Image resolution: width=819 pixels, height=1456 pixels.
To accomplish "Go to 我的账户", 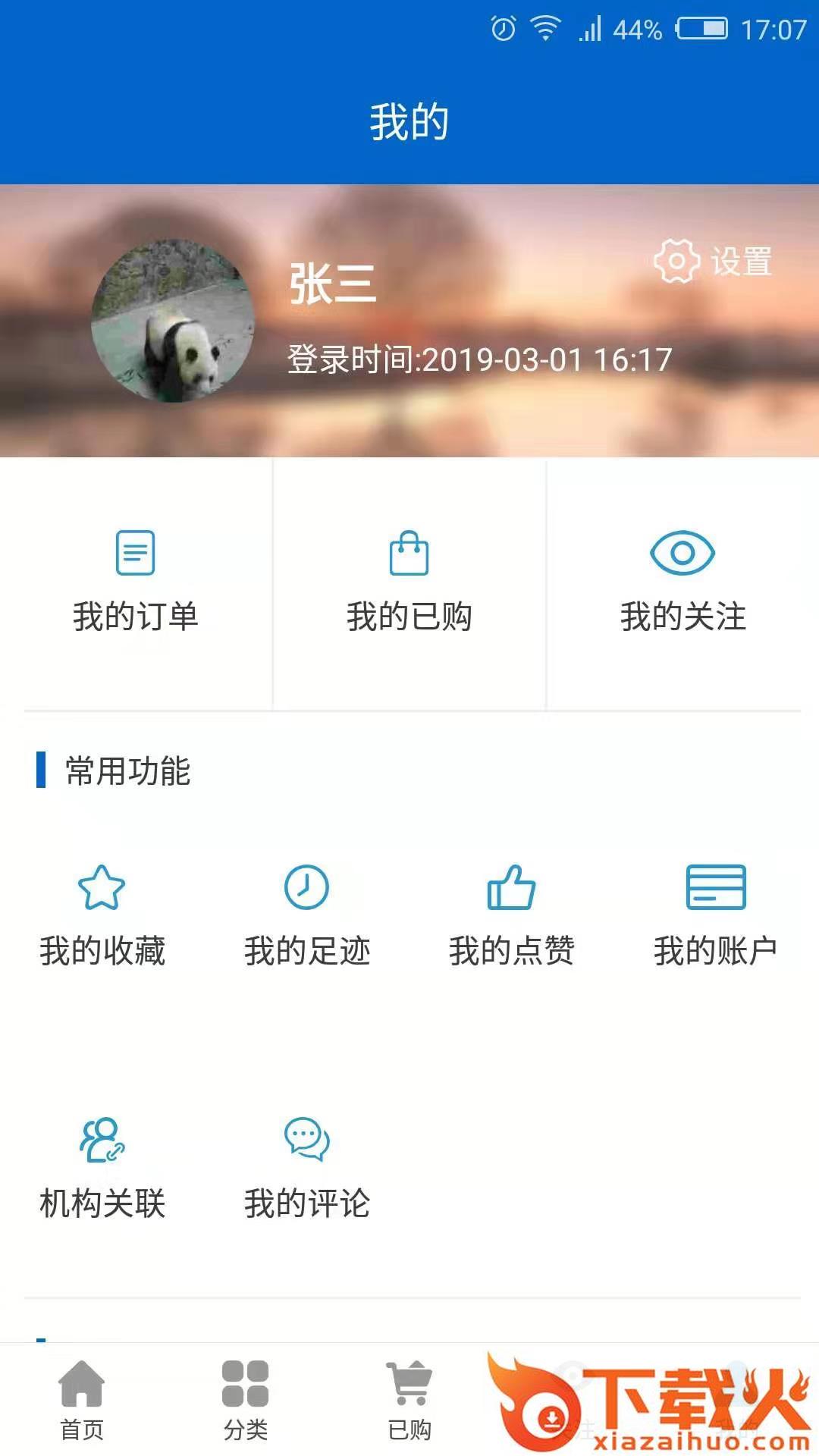I will (x=716, y=916).
